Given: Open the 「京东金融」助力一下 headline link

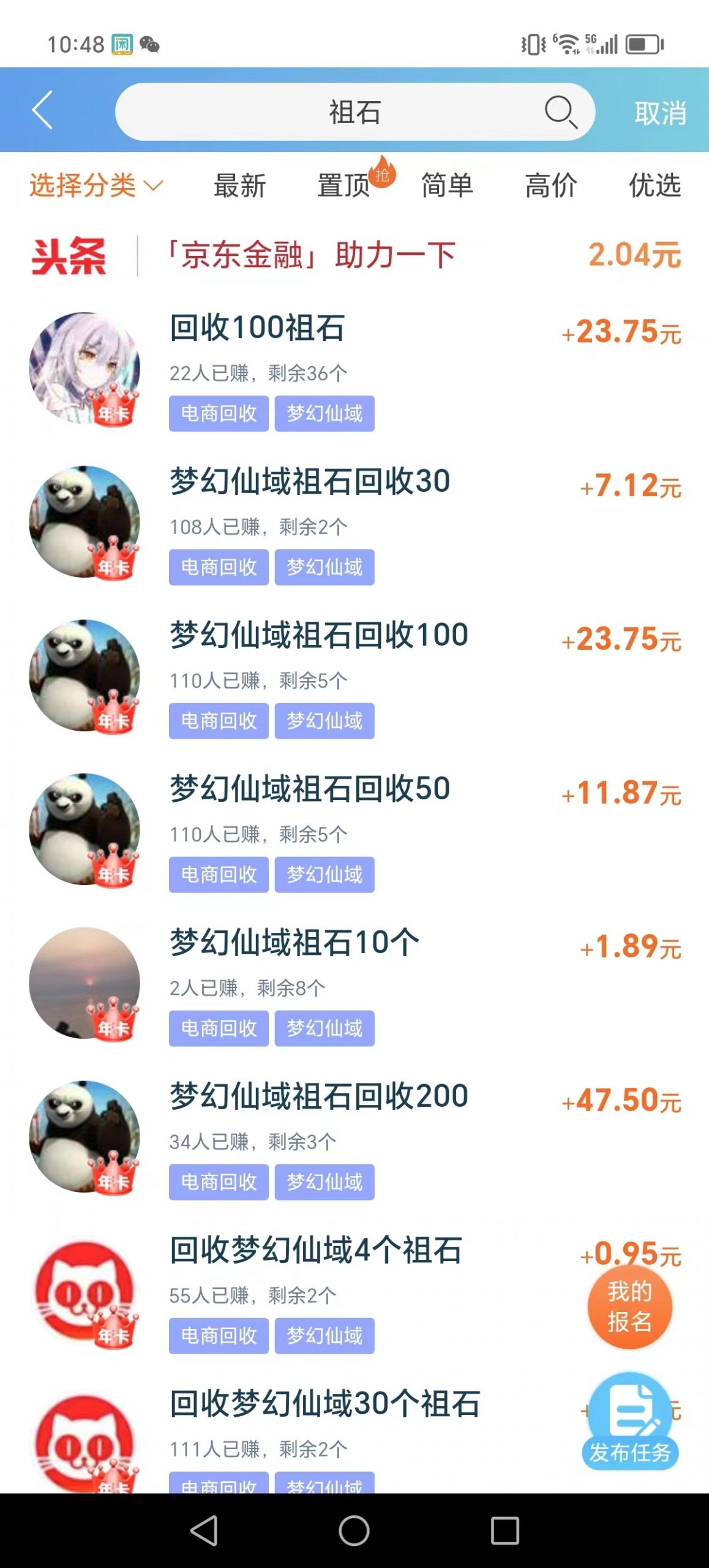Looking at the screenshot, I should pos(312,255).
